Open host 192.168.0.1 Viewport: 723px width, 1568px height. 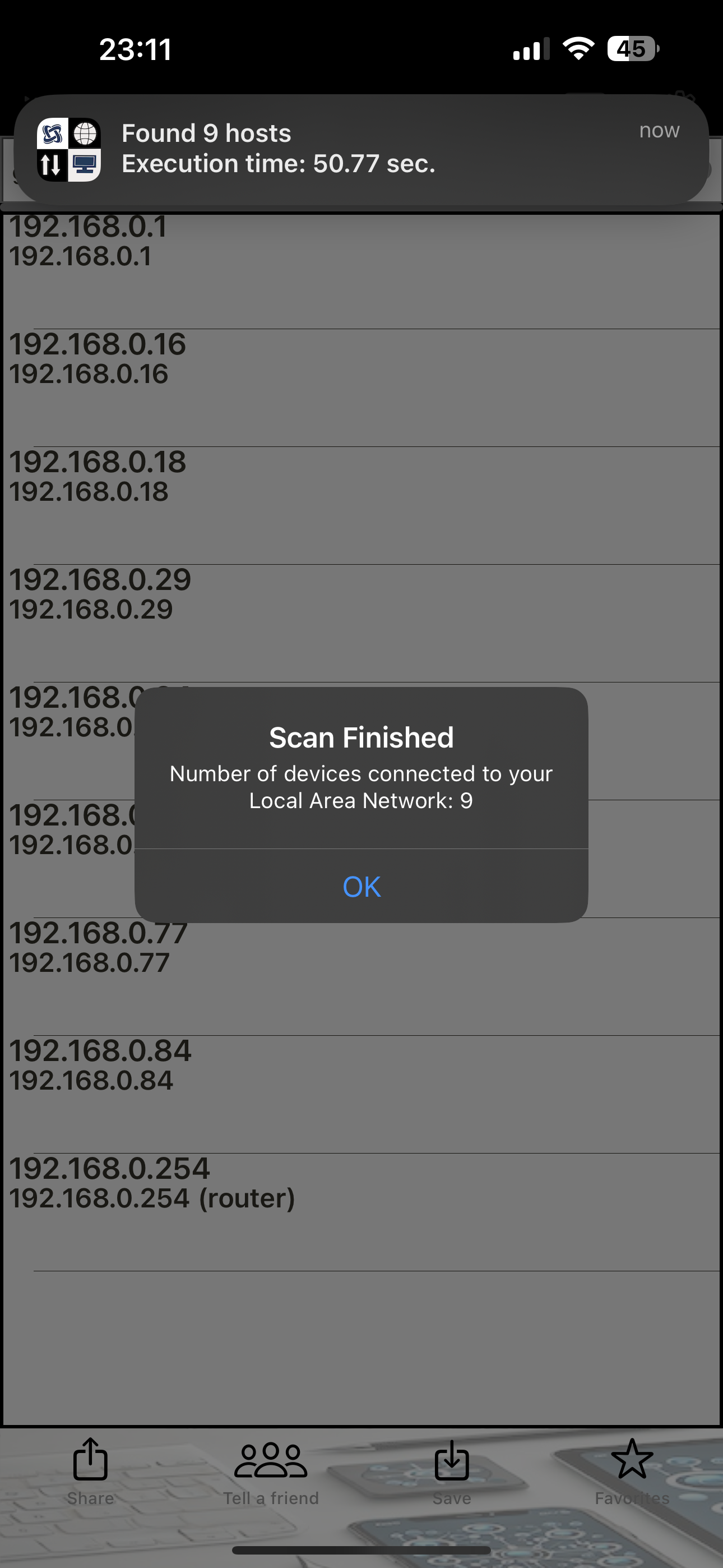[361, 271]
